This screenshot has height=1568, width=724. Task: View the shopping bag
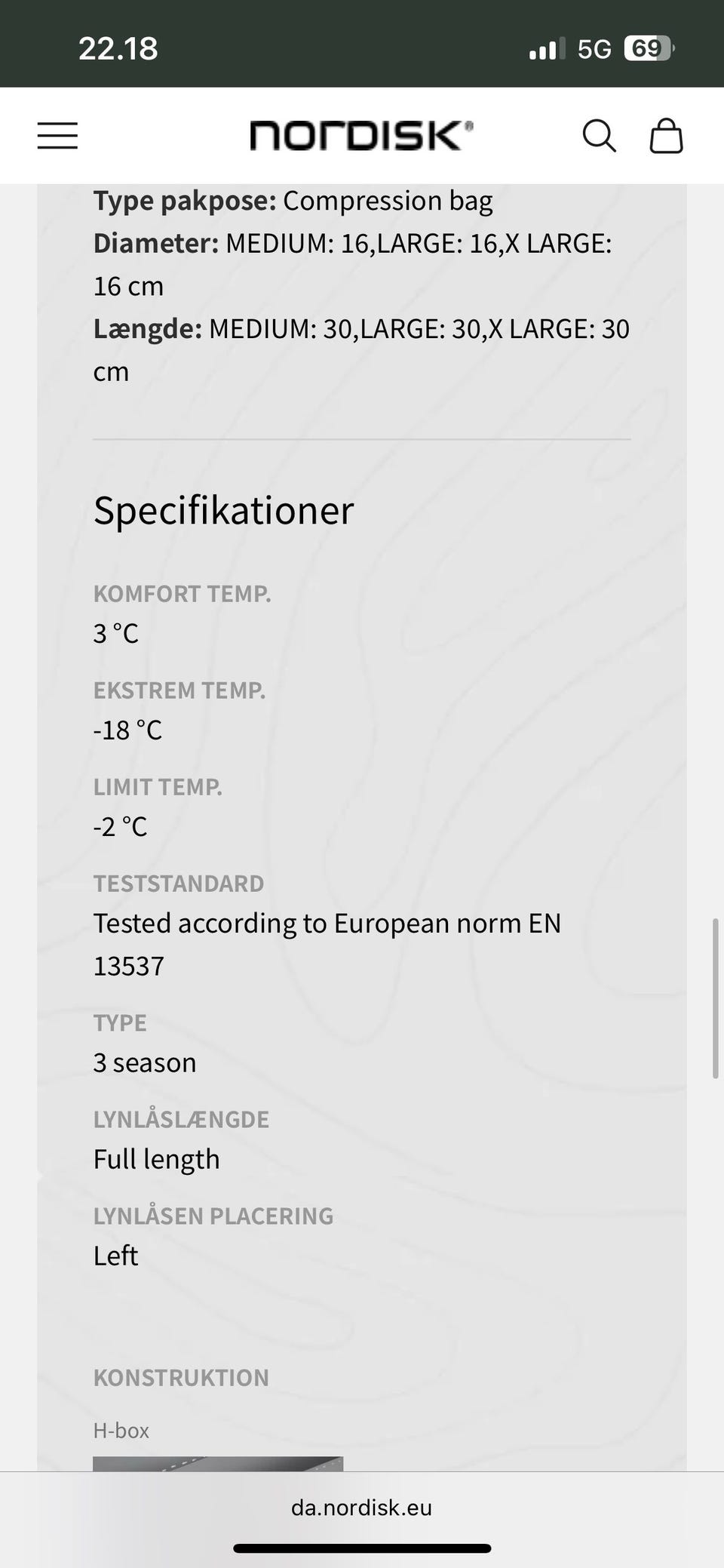(x=666, y=136)
